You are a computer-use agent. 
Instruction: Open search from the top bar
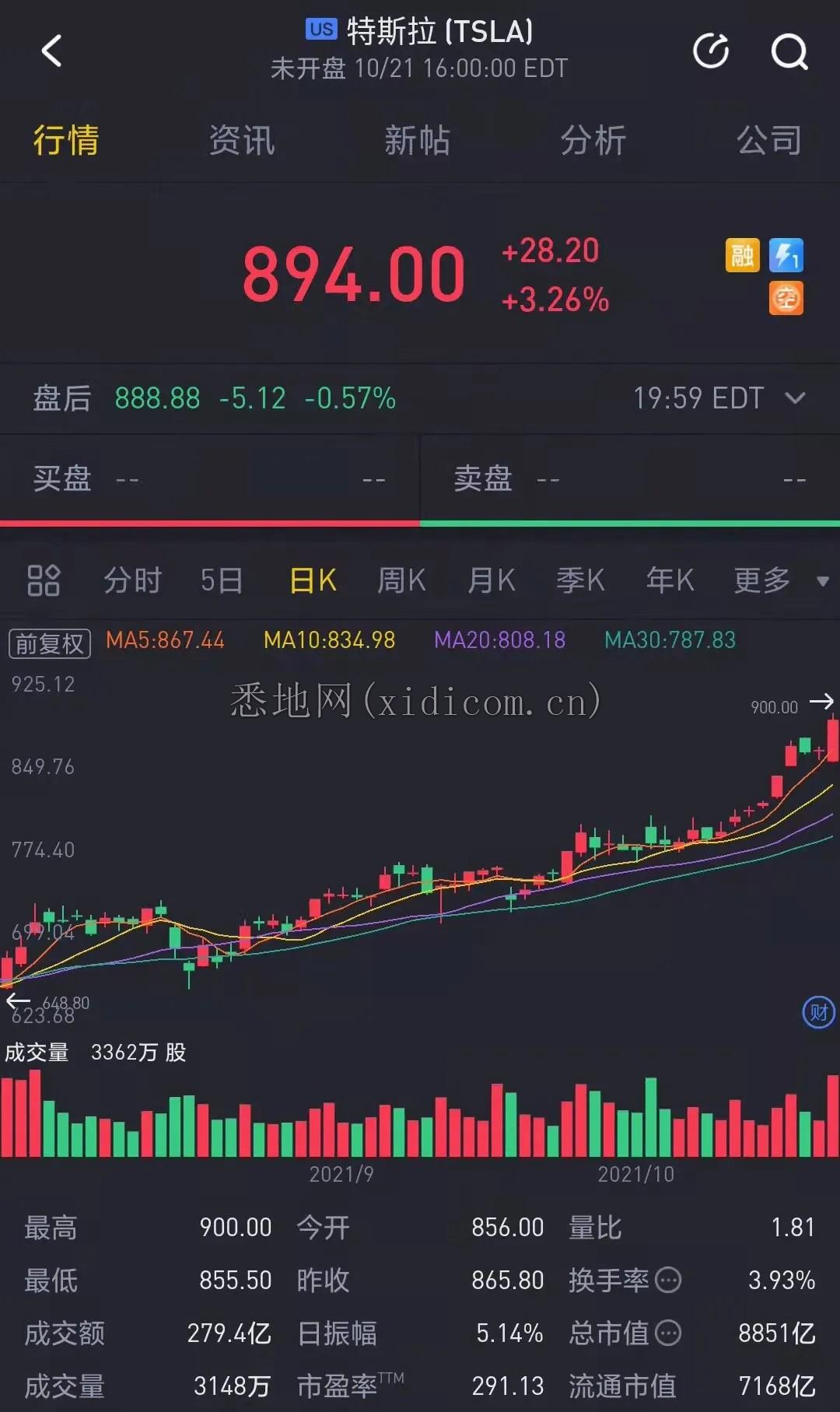click(x=789, y=52)
